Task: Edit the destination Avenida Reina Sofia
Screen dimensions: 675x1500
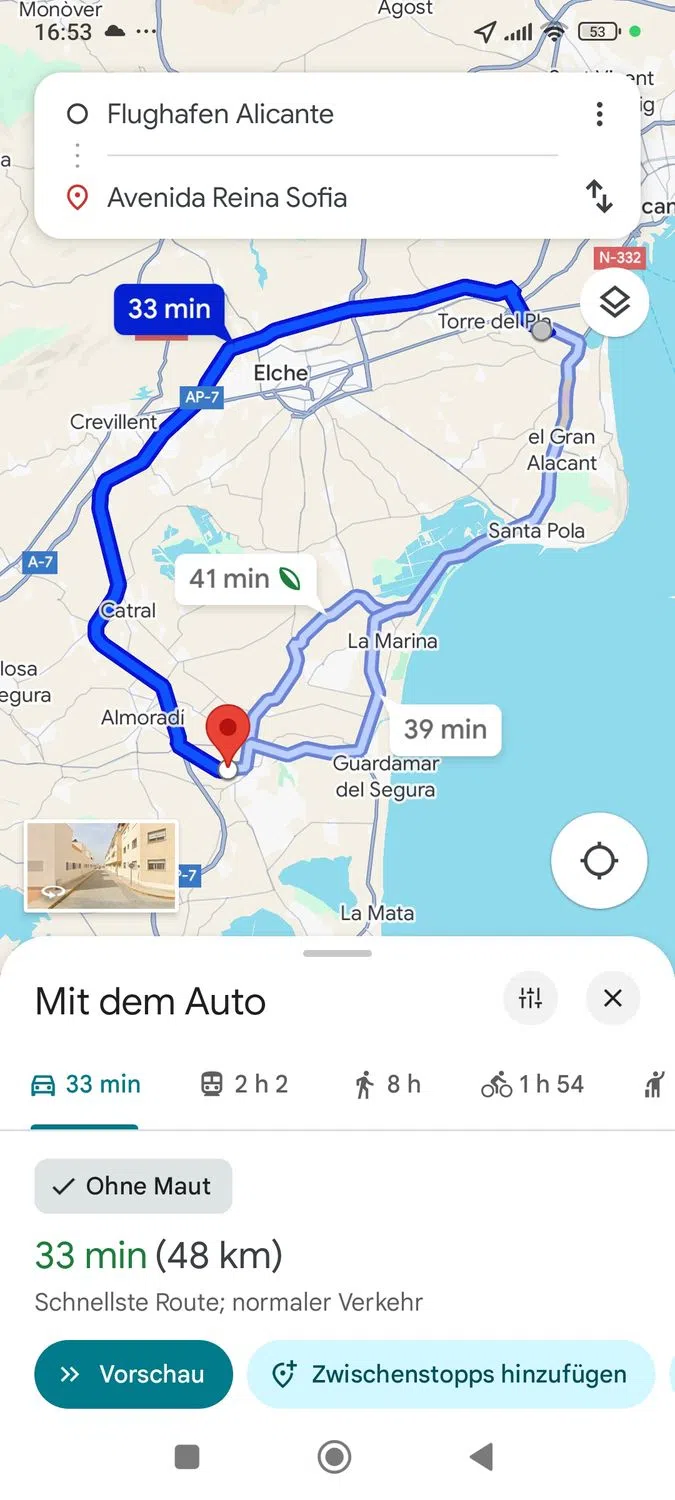Action: coord(300,198)
